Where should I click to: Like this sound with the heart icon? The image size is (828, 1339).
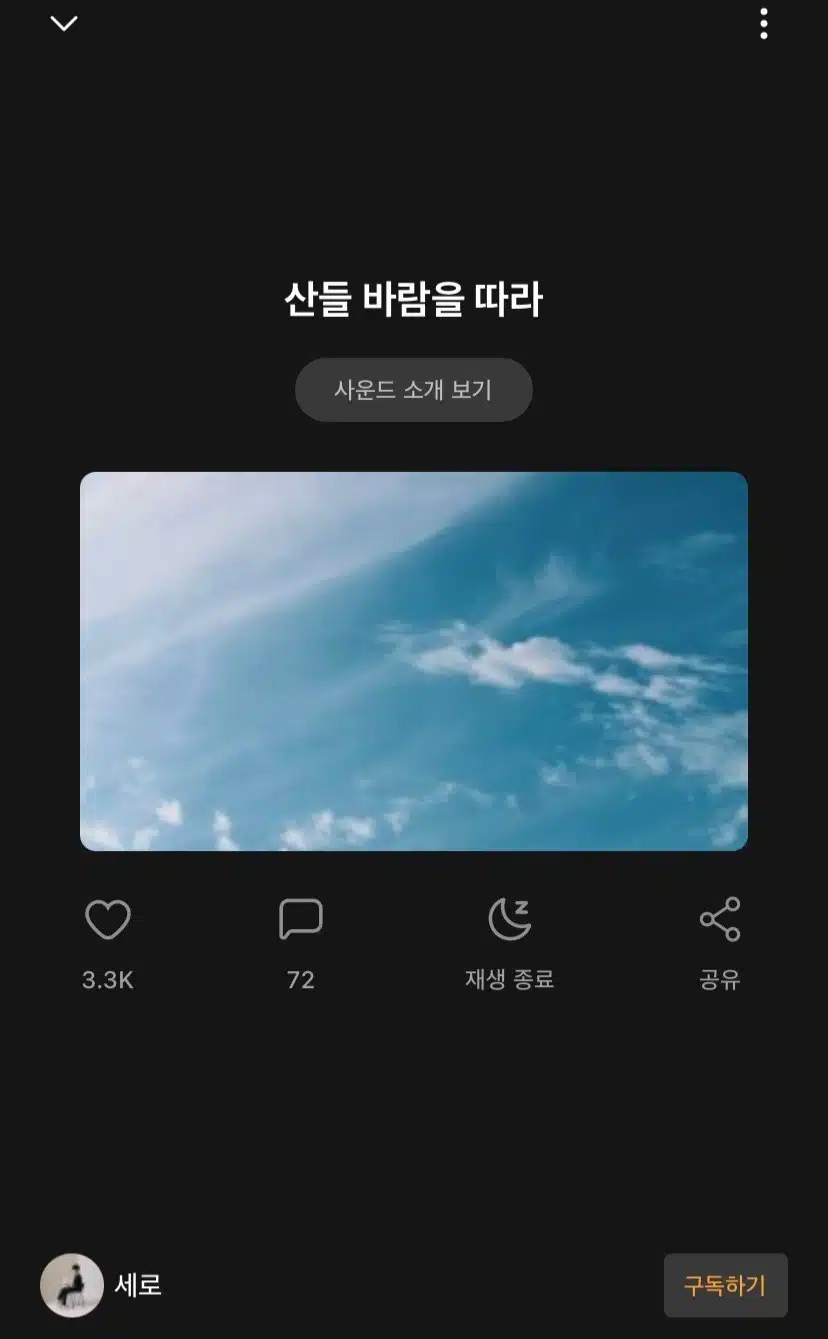click(108, 919)
